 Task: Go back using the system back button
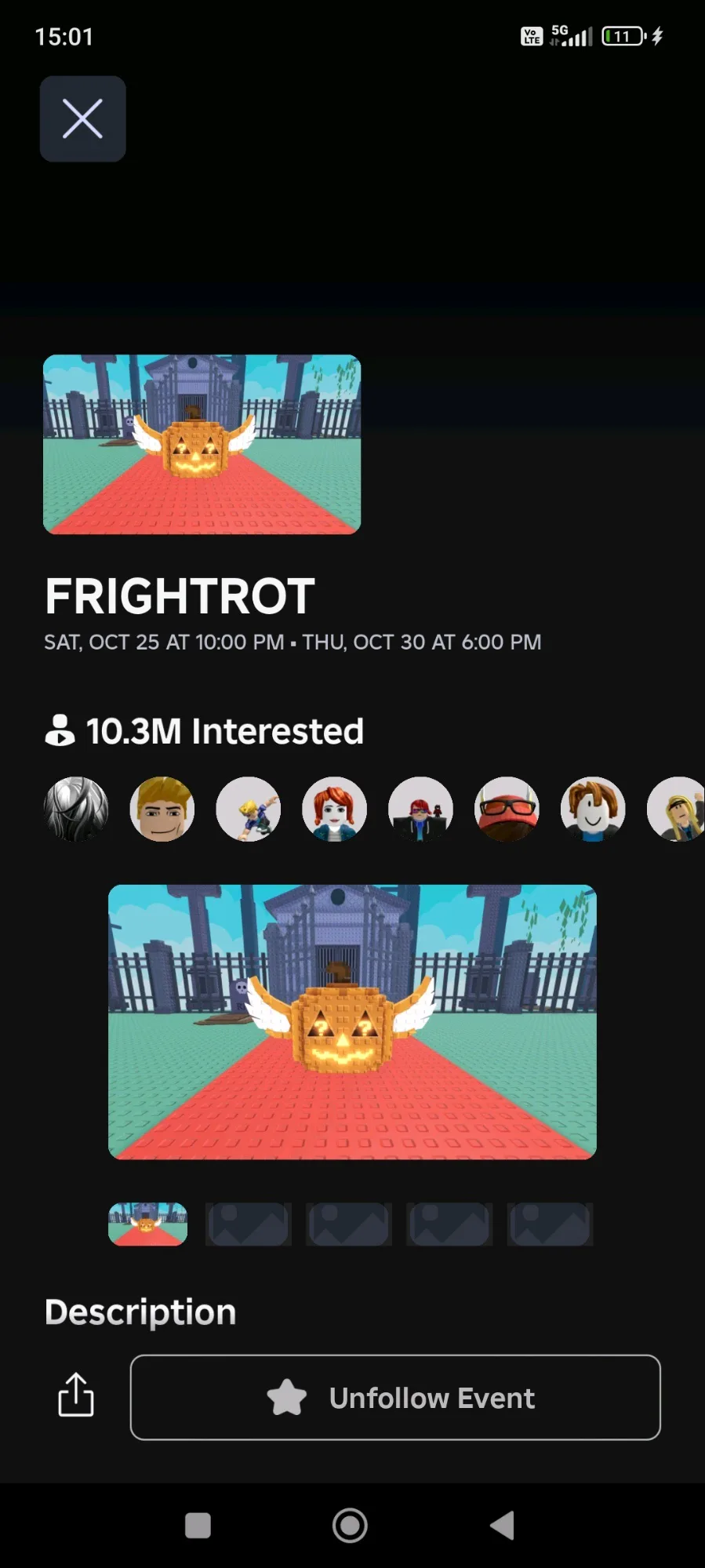pos(502,1526)
